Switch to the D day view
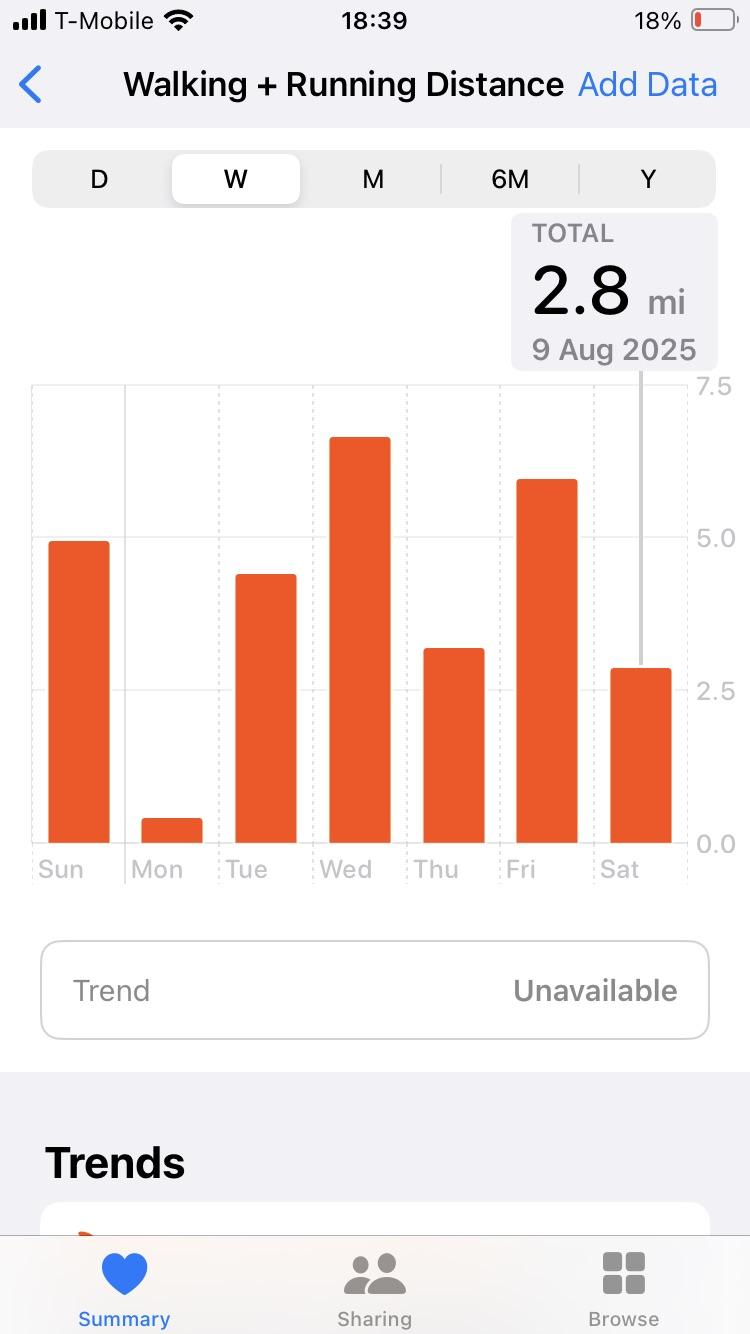 point(99,179)
